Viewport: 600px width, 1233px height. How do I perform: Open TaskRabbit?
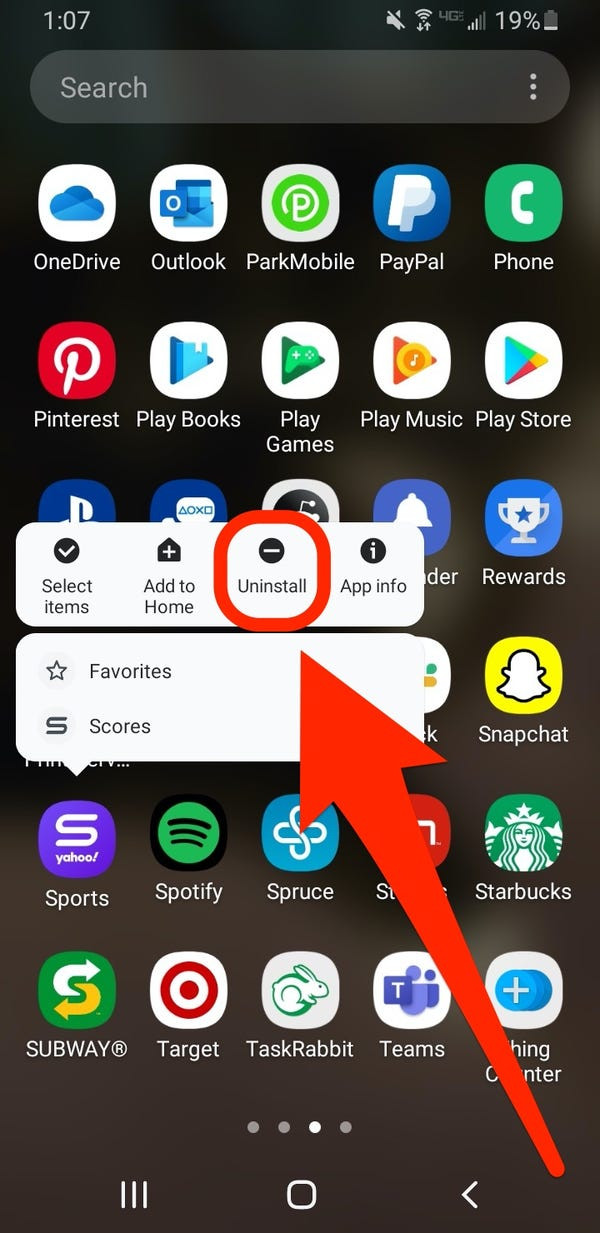coord(300,992)
